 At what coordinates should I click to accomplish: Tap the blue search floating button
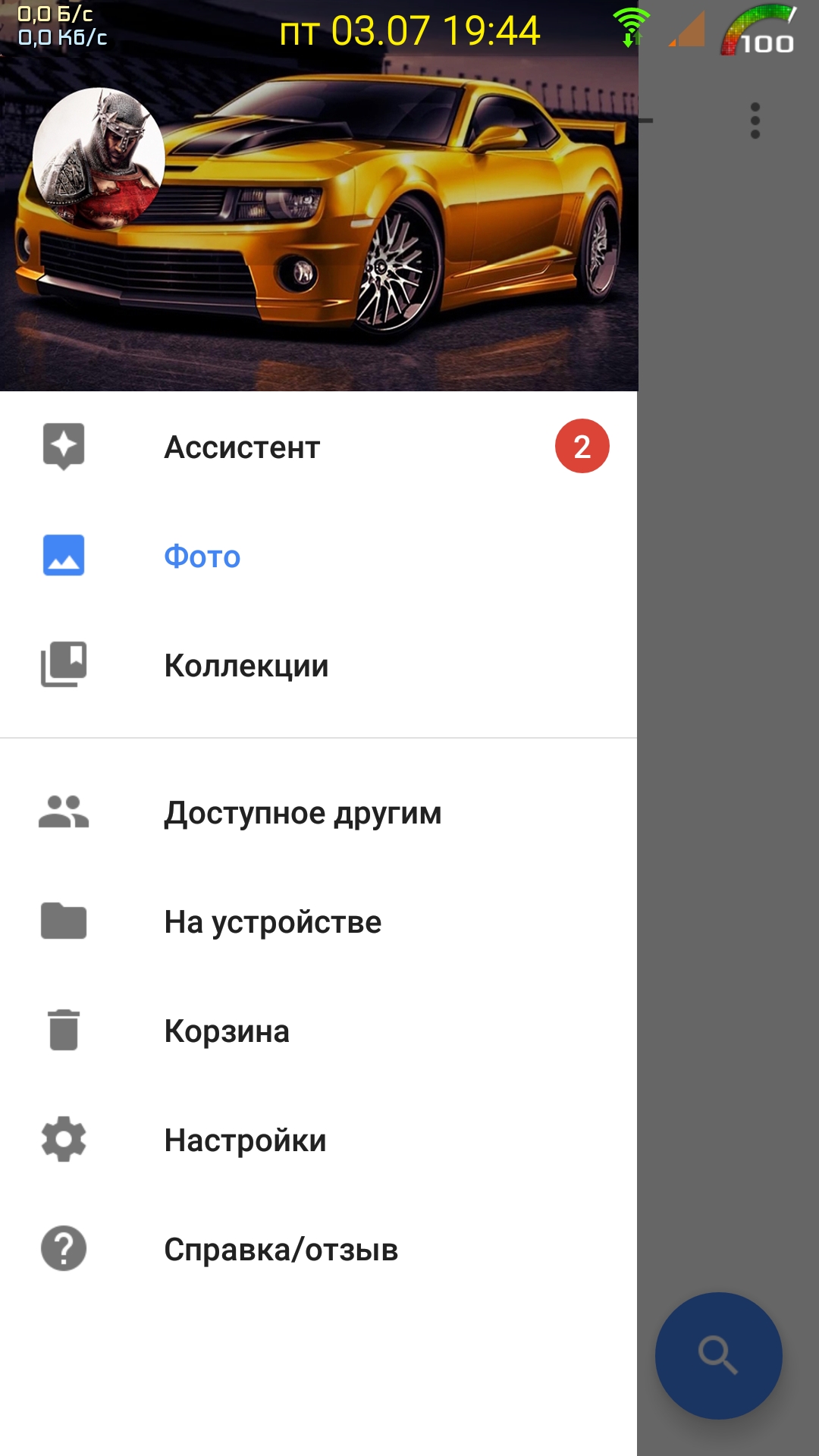coord(718,1355)
